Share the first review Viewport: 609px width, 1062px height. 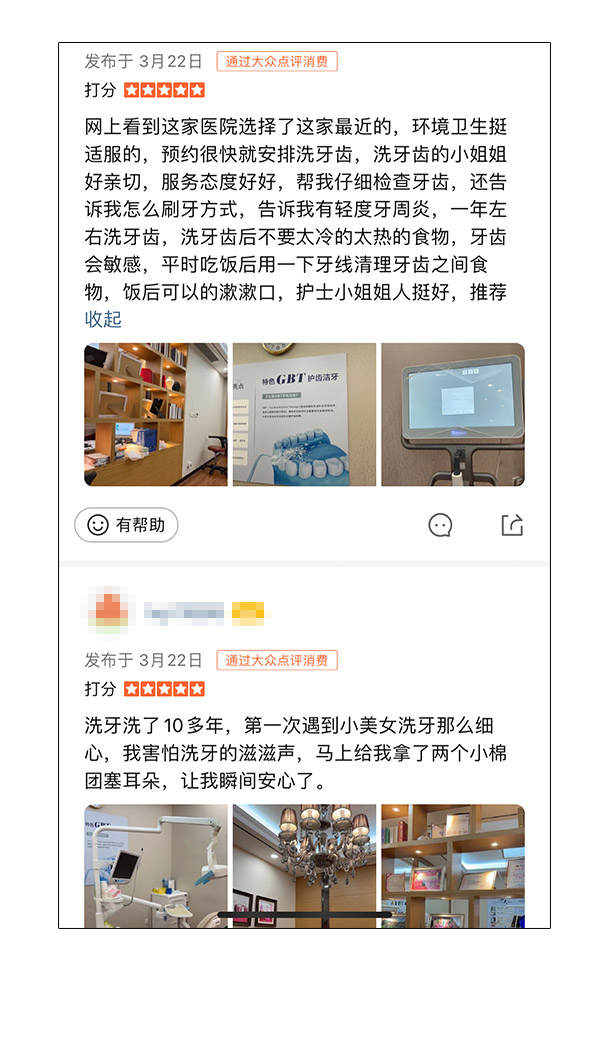[512, 525]
